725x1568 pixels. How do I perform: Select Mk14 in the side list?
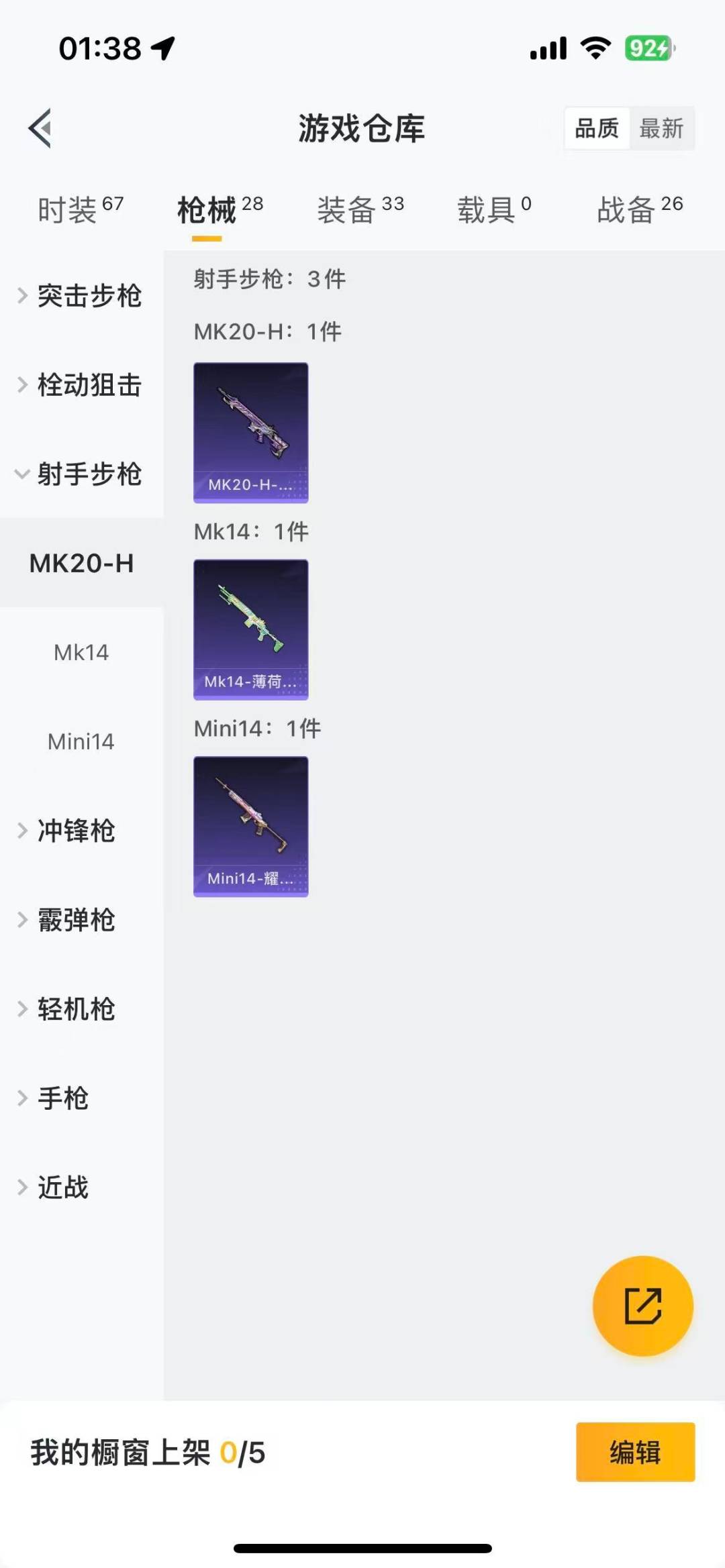tap(81, 652)
